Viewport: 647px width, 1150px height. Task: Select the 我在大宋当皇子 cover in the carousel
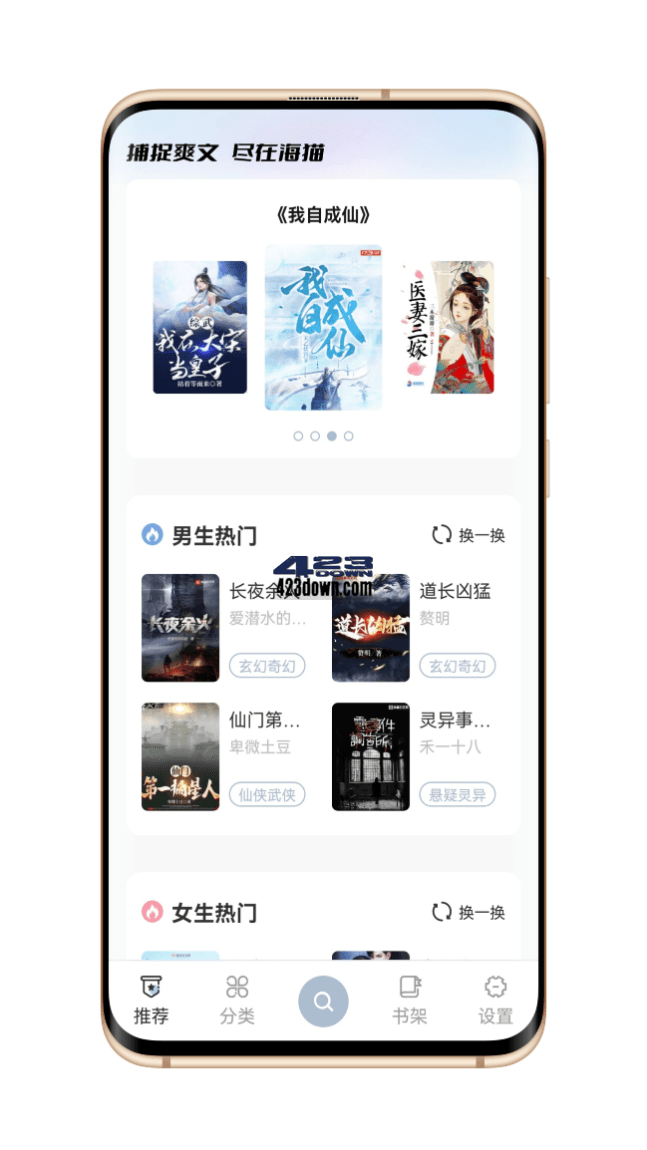click(200, 327)
